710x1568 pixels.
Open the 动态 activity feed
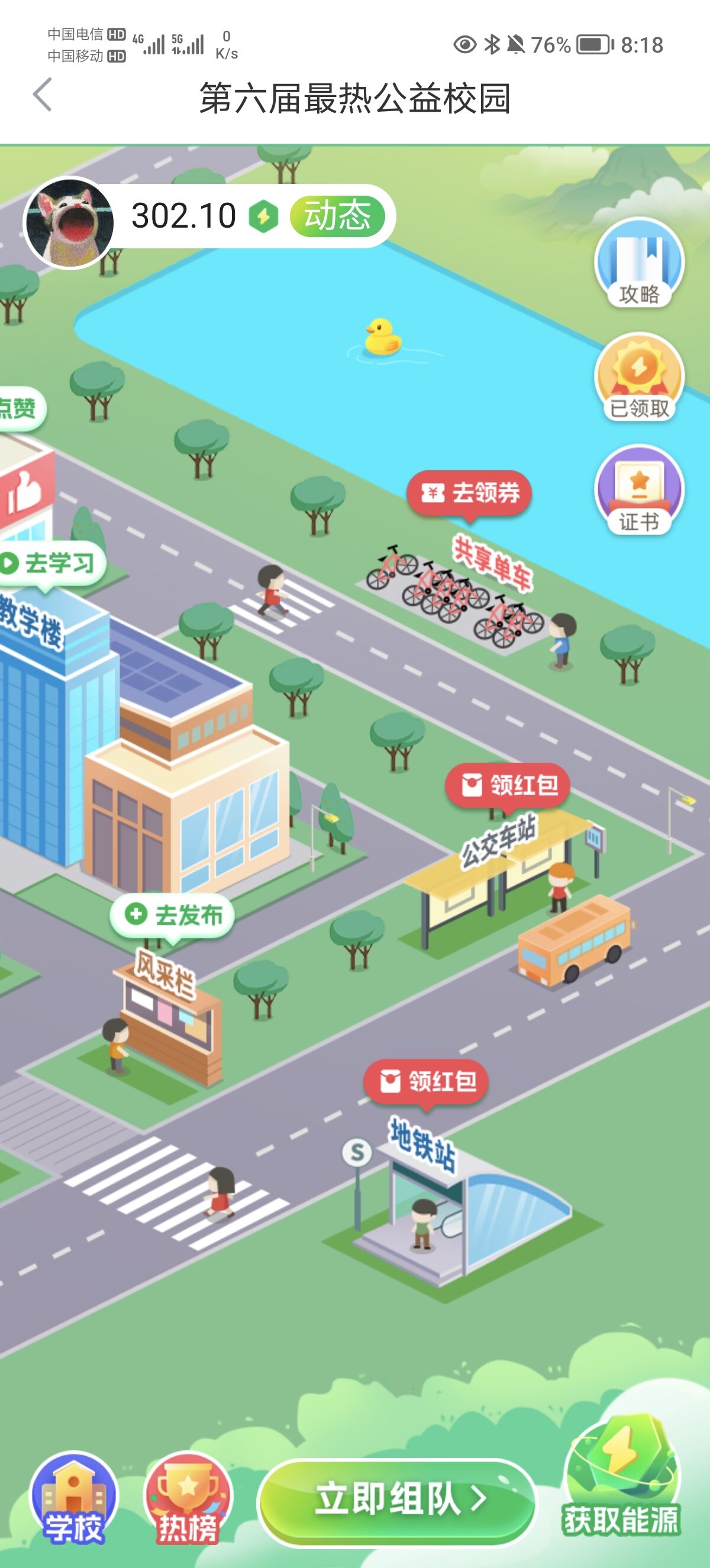point(337,216)
